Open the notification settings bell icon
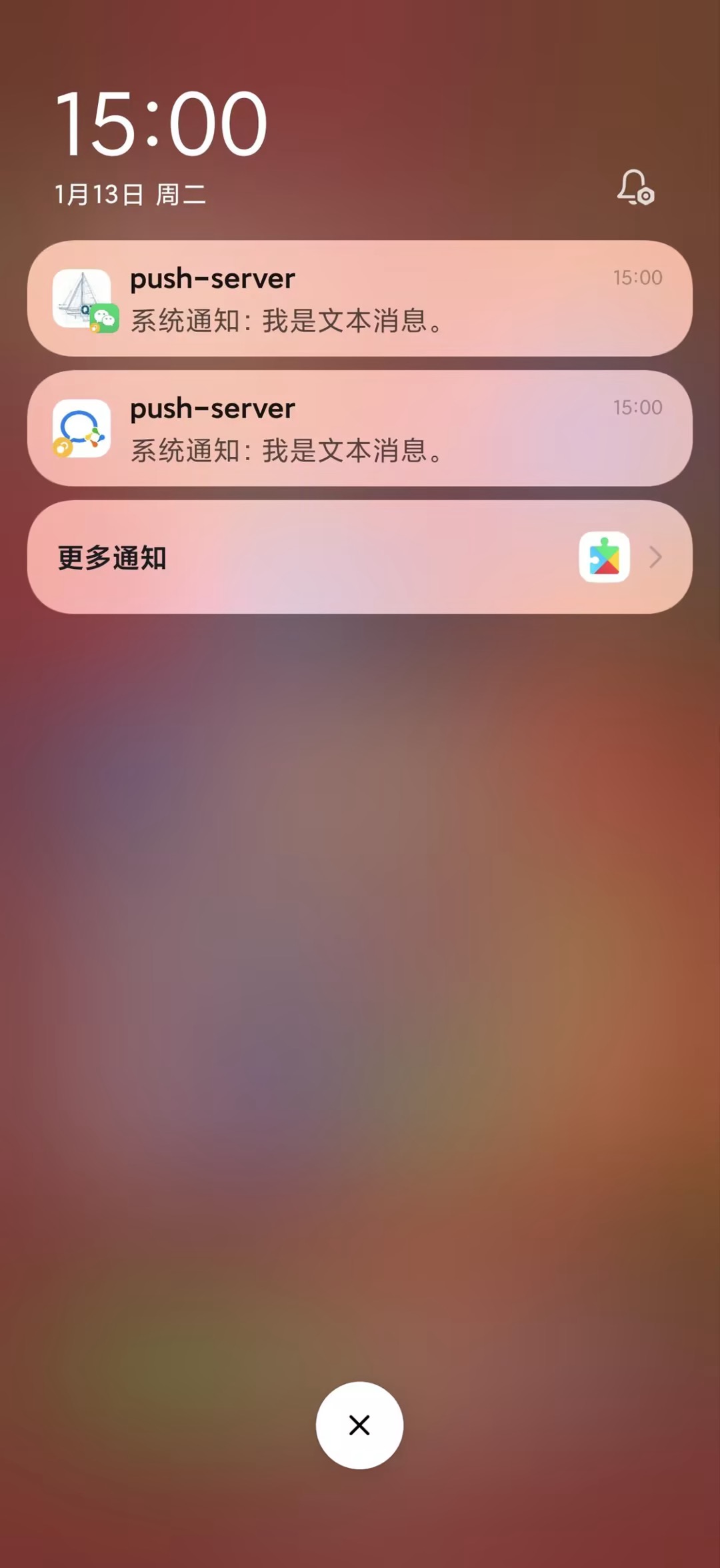The height and width of the screenshot is (1568, 720). point(635,190)
